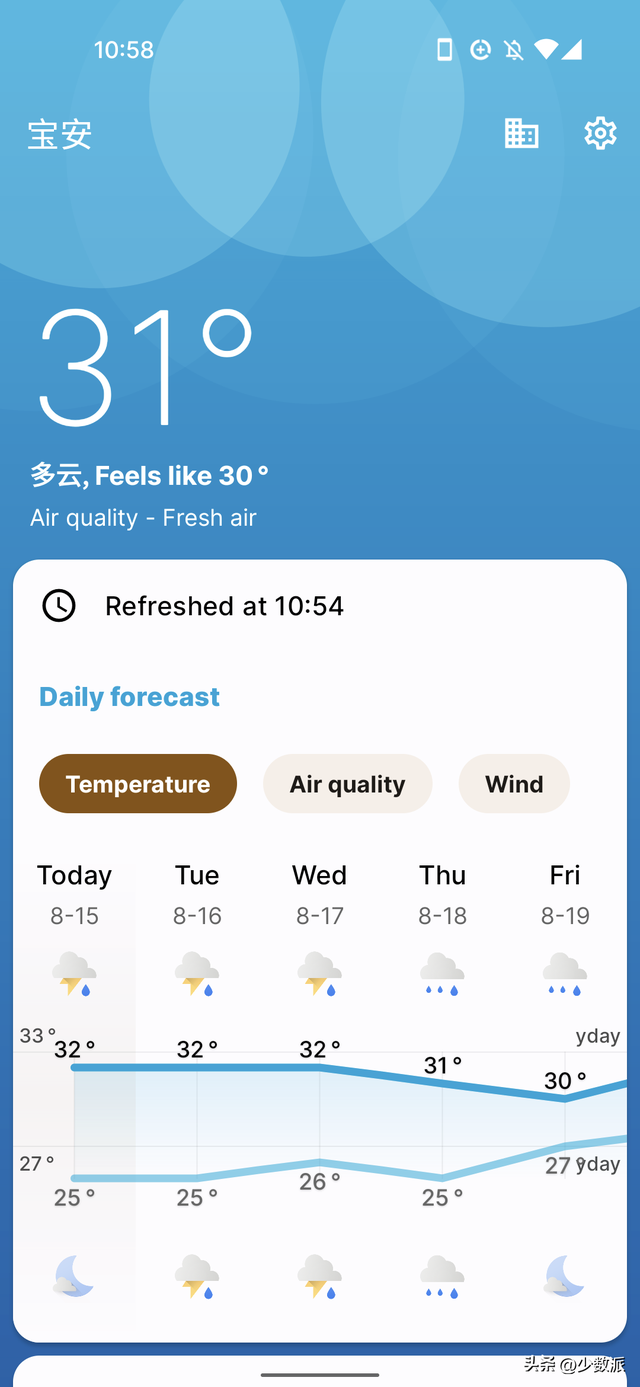The height and width of the screenshot is (1387, 640).
Task: Select the Temperature chip
Action: 138,784
